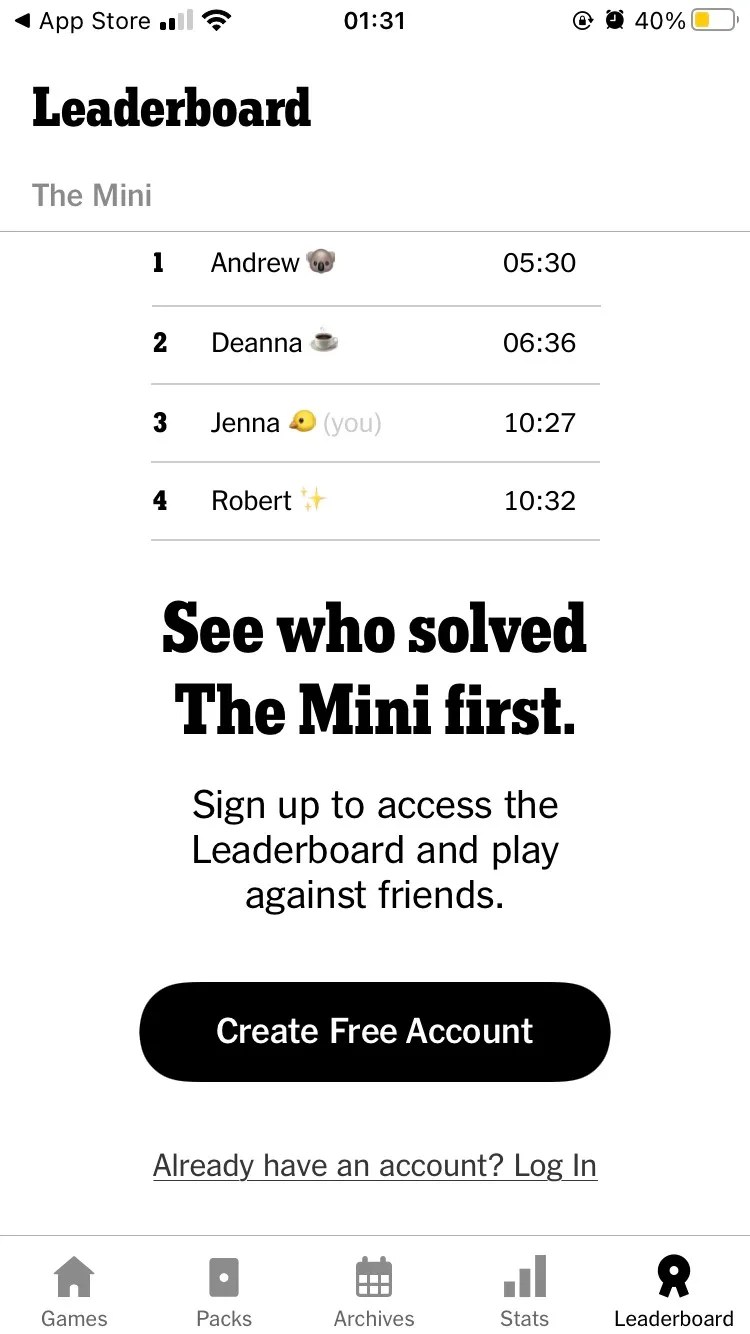Select Jenna's row marked (you)
This screenshot has height=1334, width=750.
pyautogui.click(x=375, y=422)
